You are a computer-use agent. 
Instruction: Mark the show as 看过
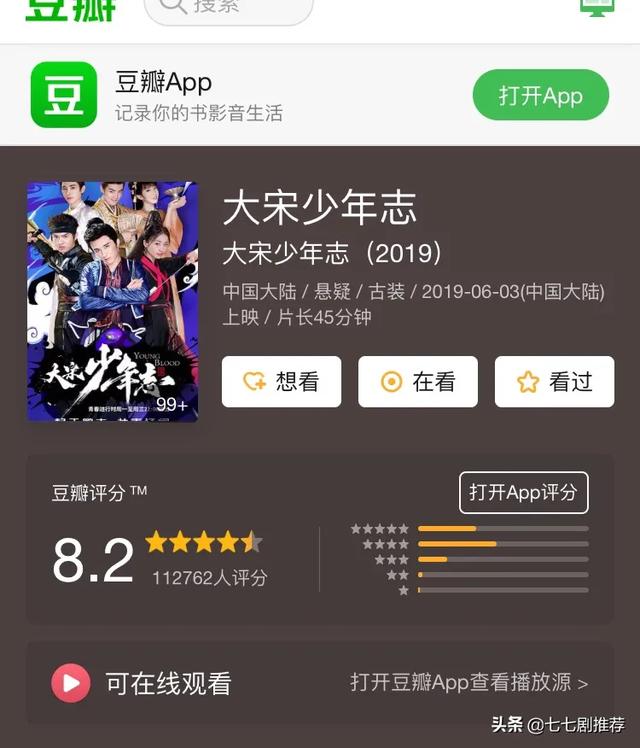pyautogui.click(x=554, y=381)
